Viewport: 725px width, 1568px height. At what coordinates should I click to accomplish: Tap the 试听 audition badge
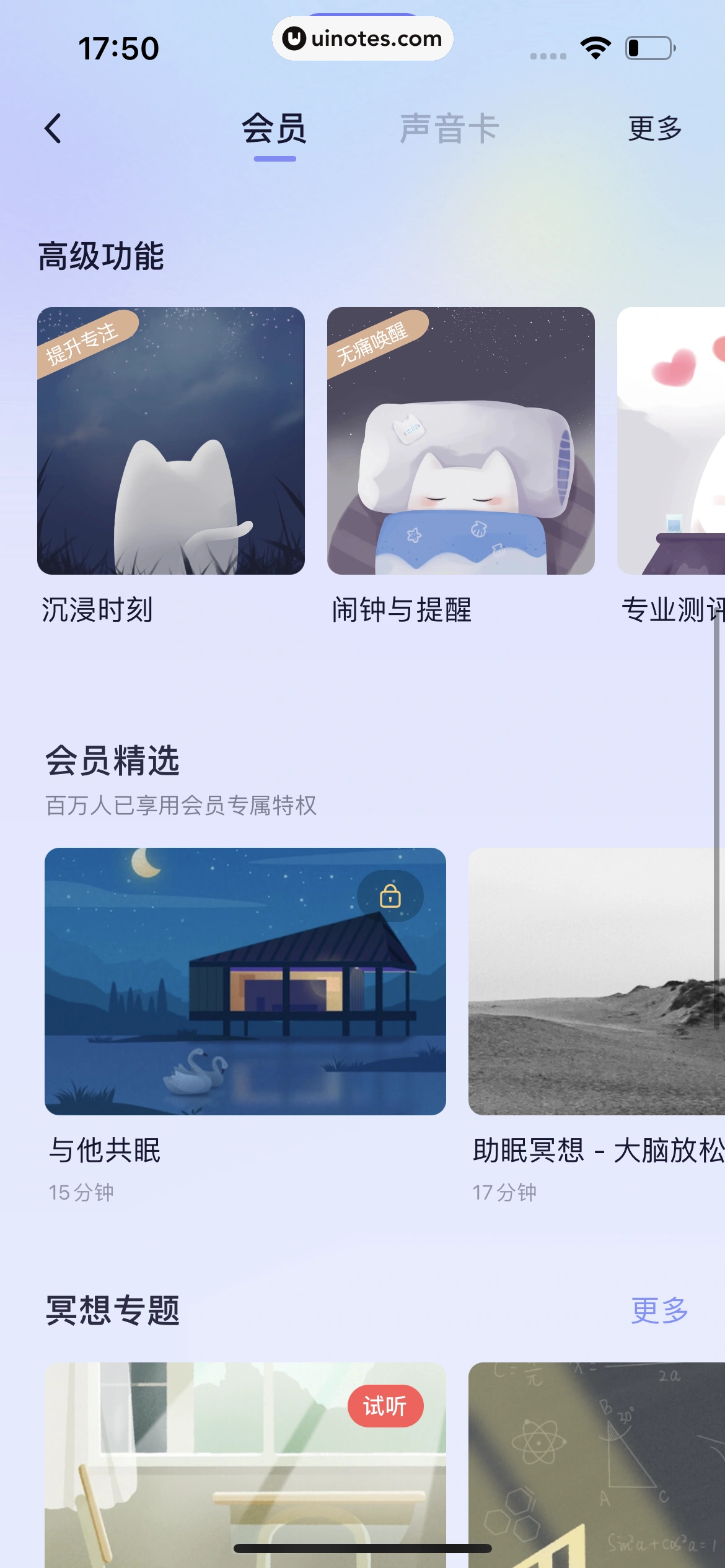click(x=385, y=1406)
